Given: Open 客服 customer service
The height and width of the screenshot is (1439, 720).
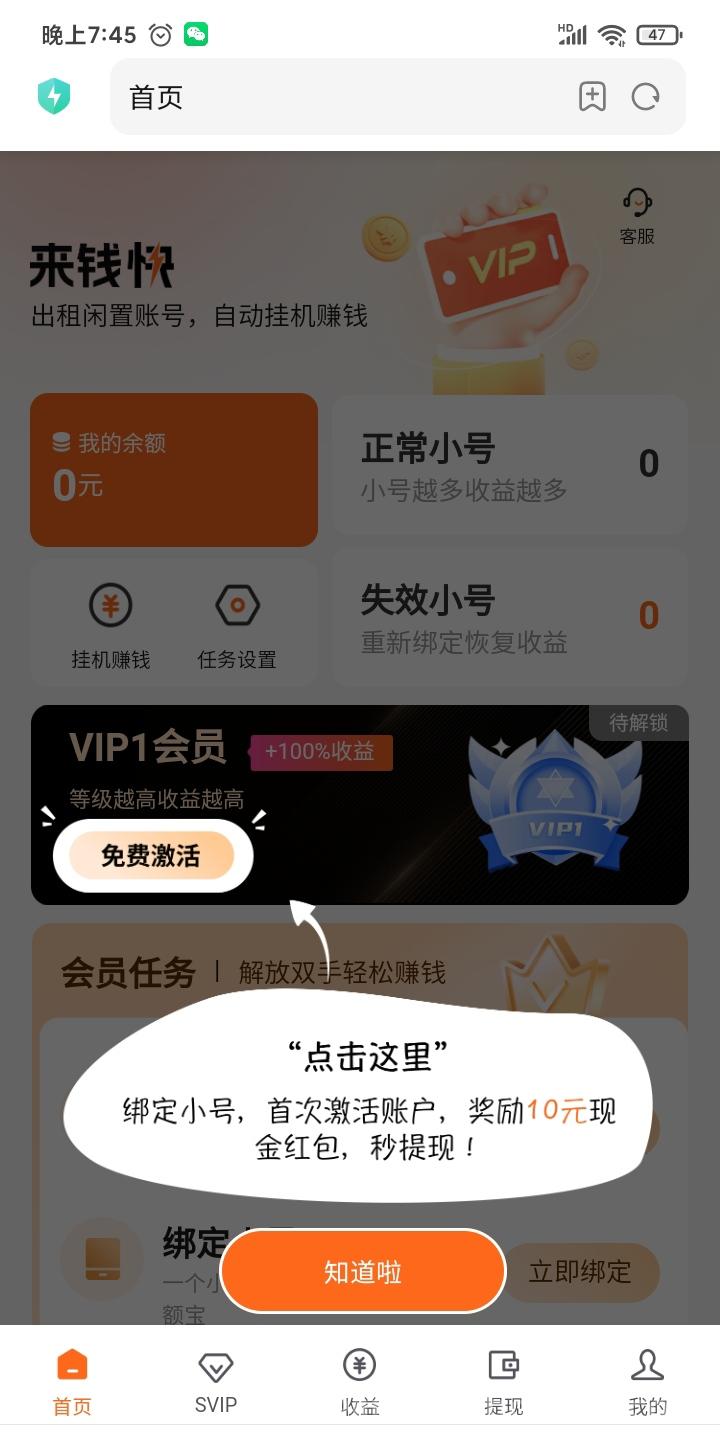Looking at the screenshot, I should click(x=637, y=216).
